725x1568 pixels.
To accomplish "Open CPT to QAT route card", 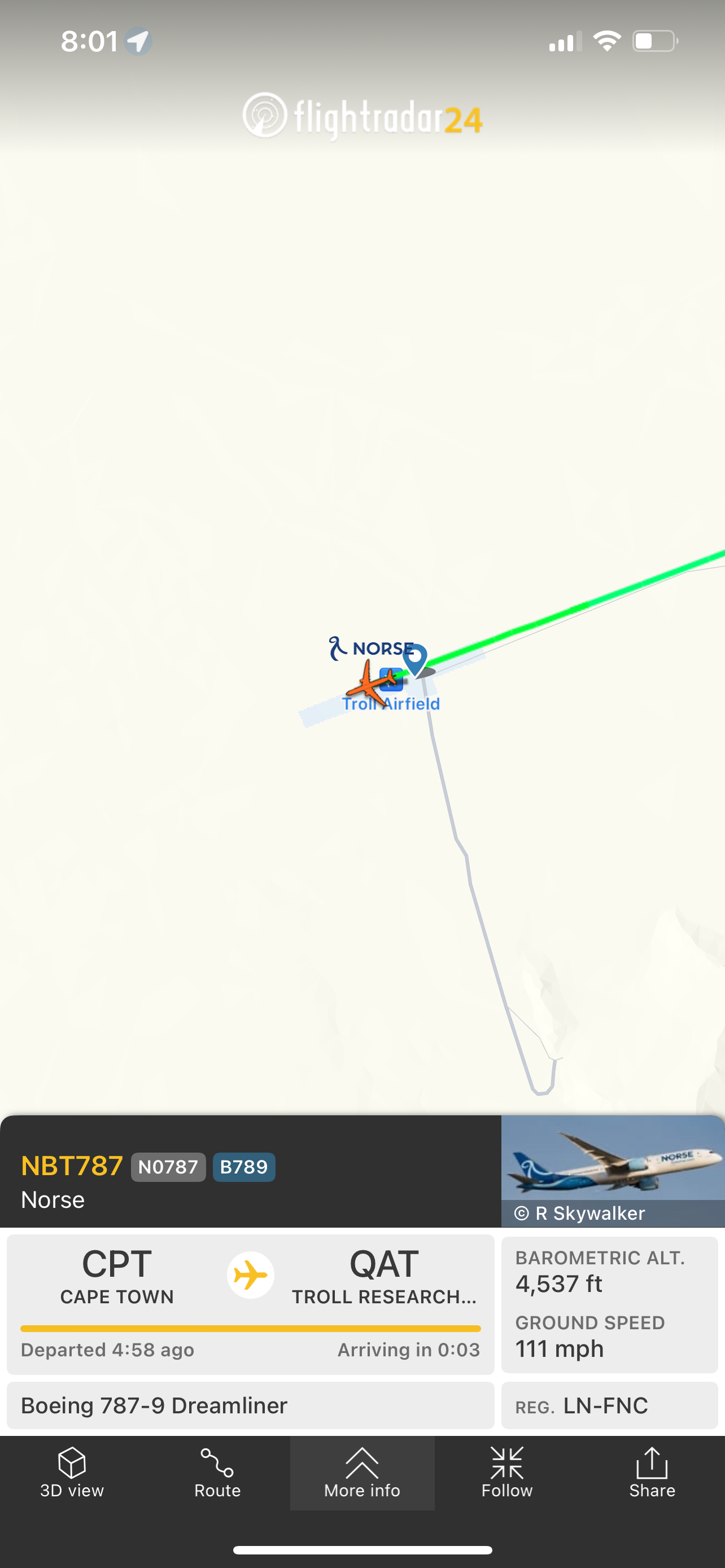I will point(250,1302).
